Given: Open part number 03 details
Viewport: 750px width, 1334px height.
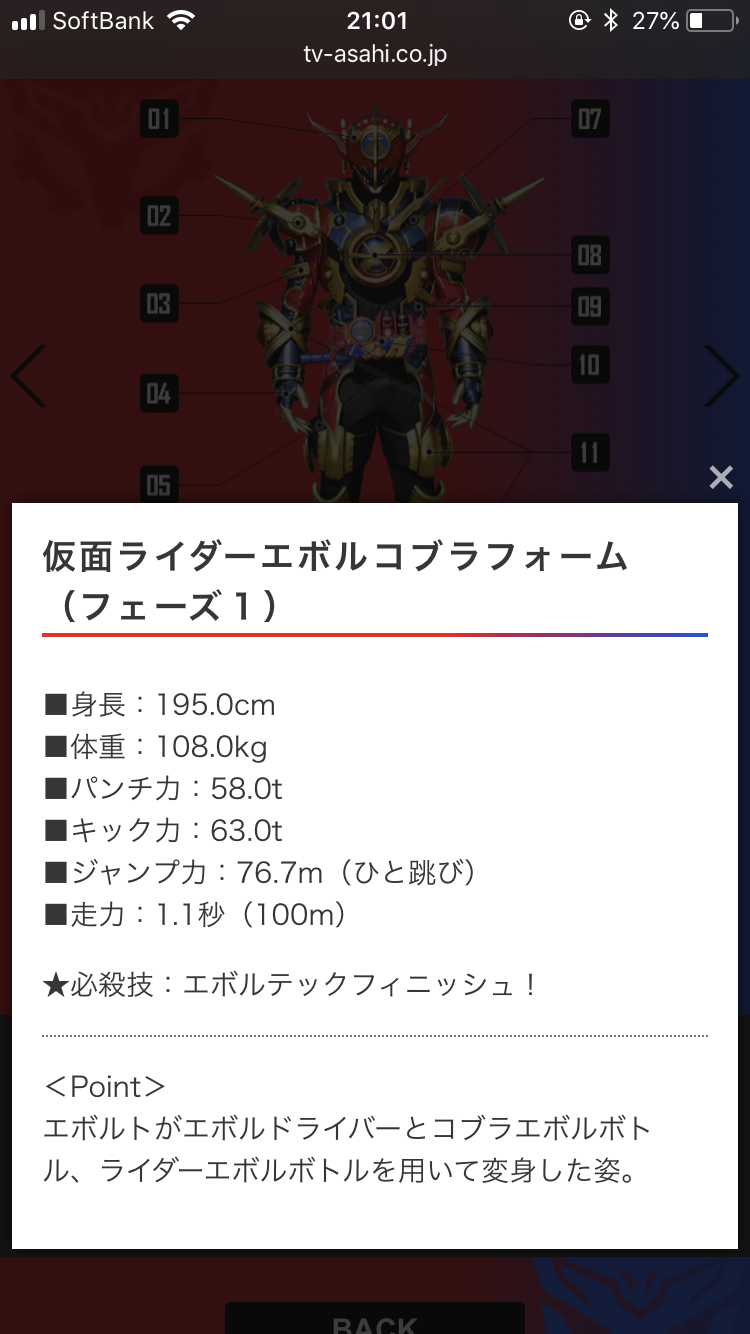Looking at the screenshot, I should coord(159,304).
